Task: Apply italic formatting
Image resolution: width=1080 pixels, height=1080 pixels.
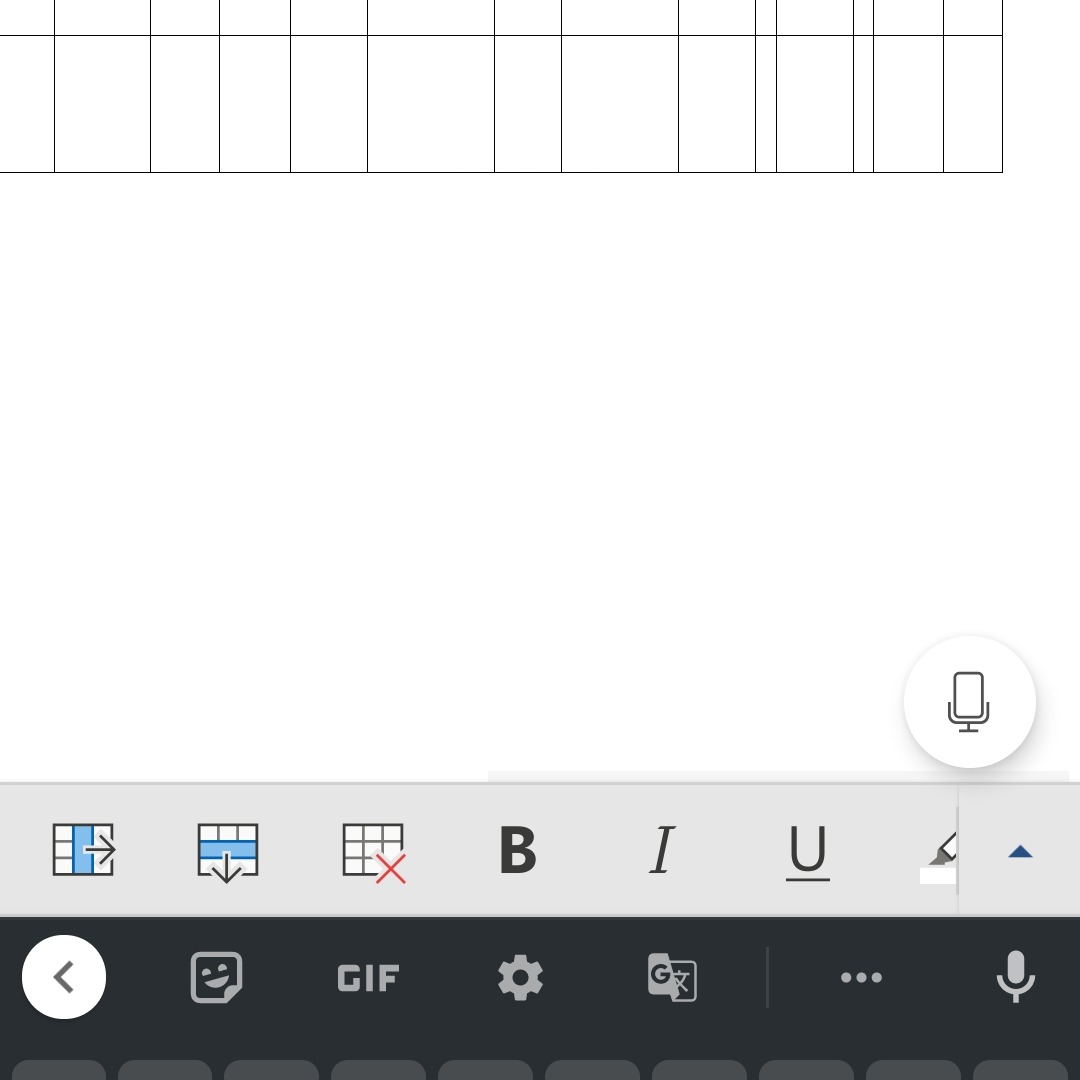Action: 662,851
